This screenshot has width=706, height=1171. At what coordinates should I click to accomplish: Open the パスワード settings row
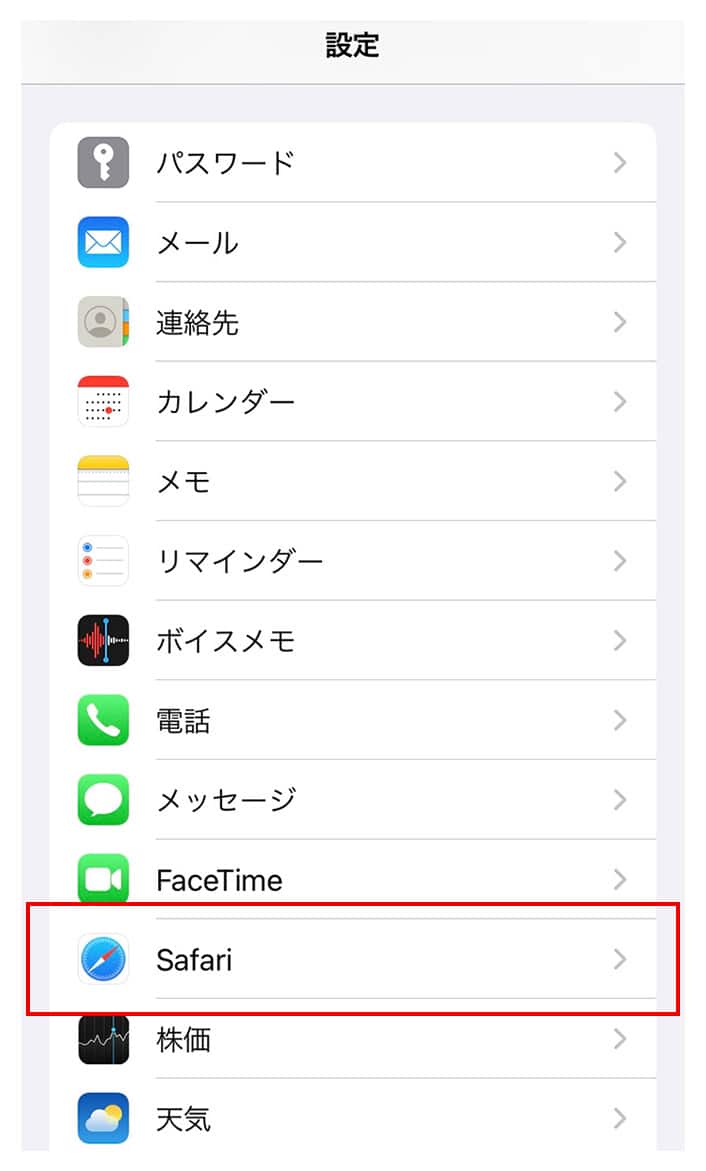tap(353, 163)
